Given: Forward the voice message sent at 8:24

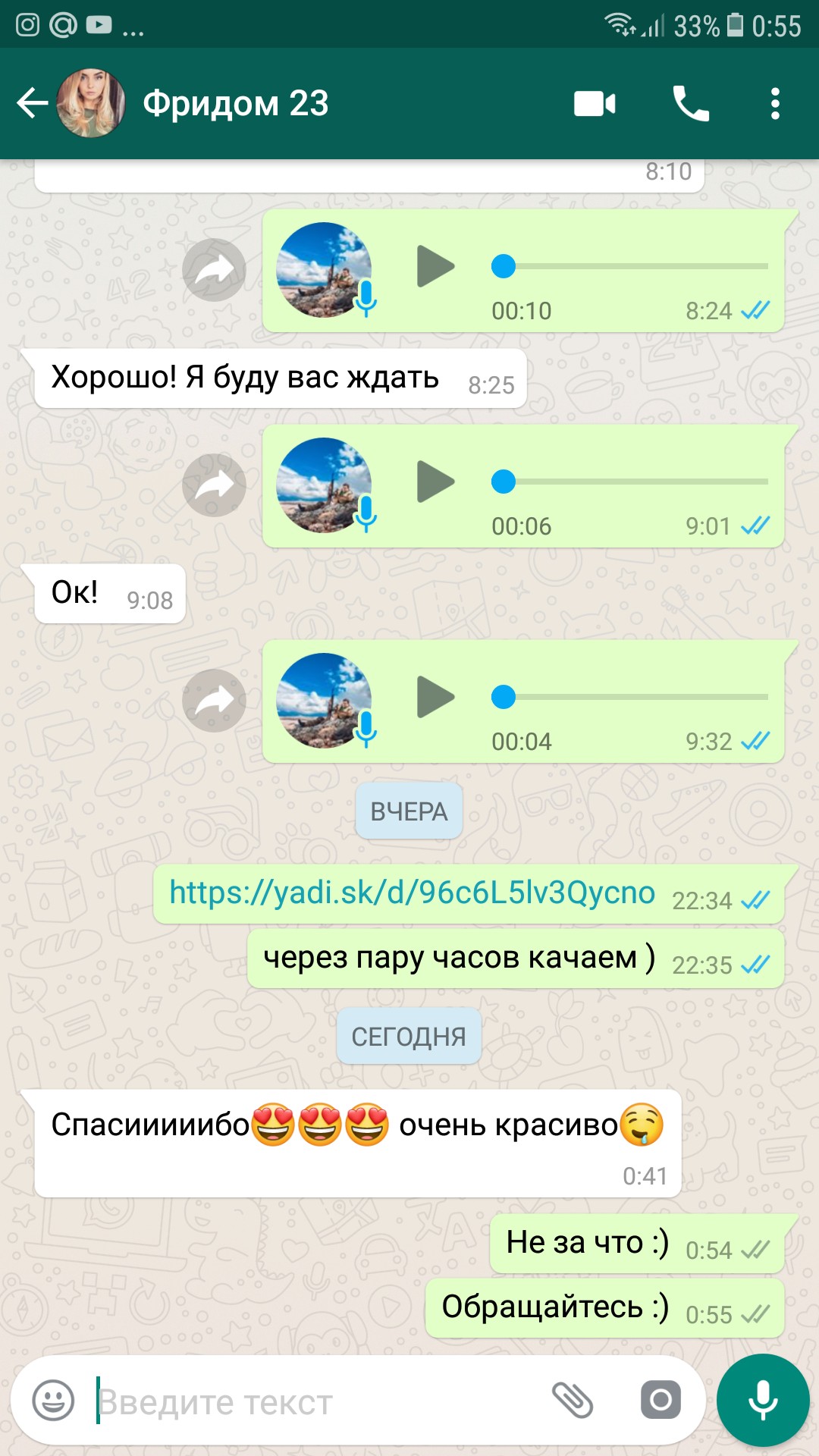Looking at the screenshot, I should click(x=214, y=270).
